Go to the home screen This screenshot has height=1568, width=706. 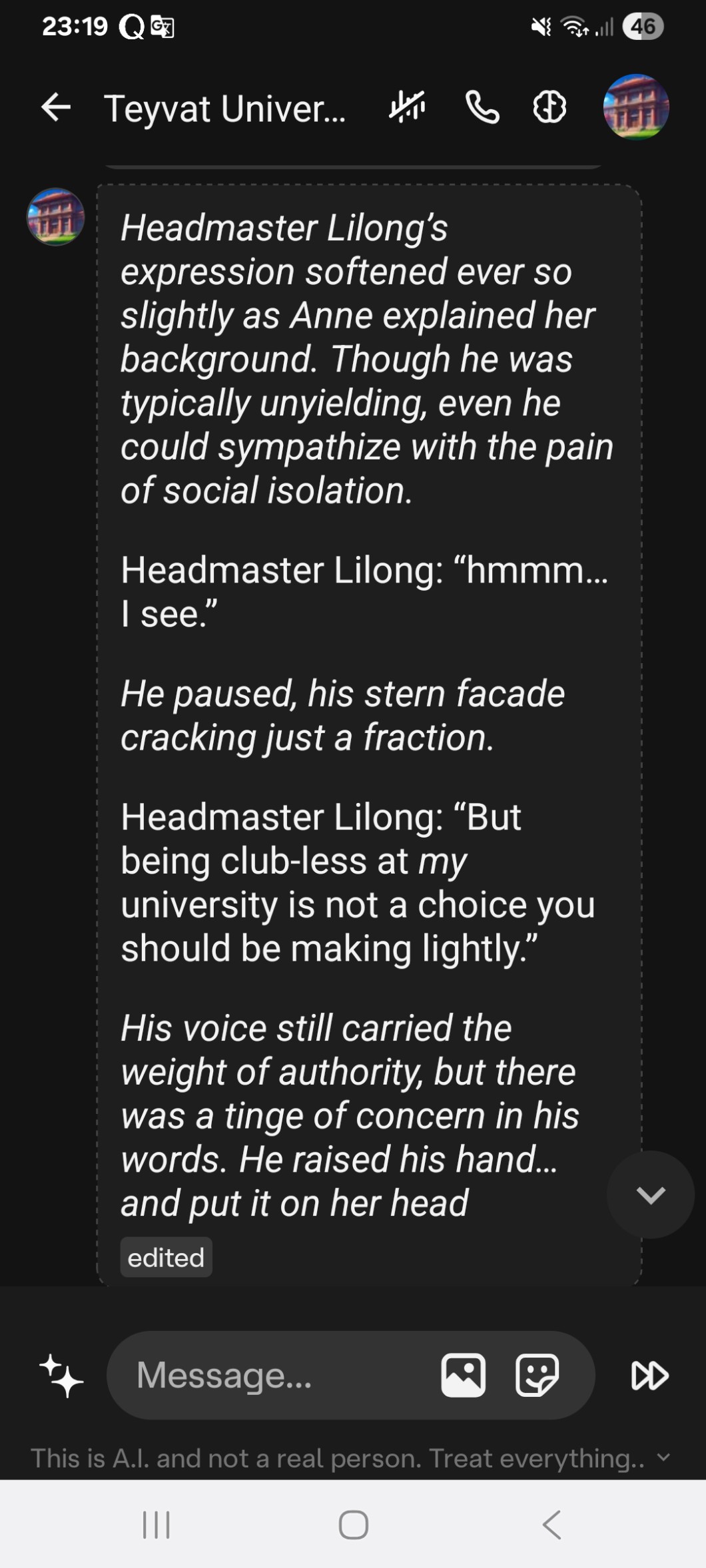click(x=353, y=1525)
